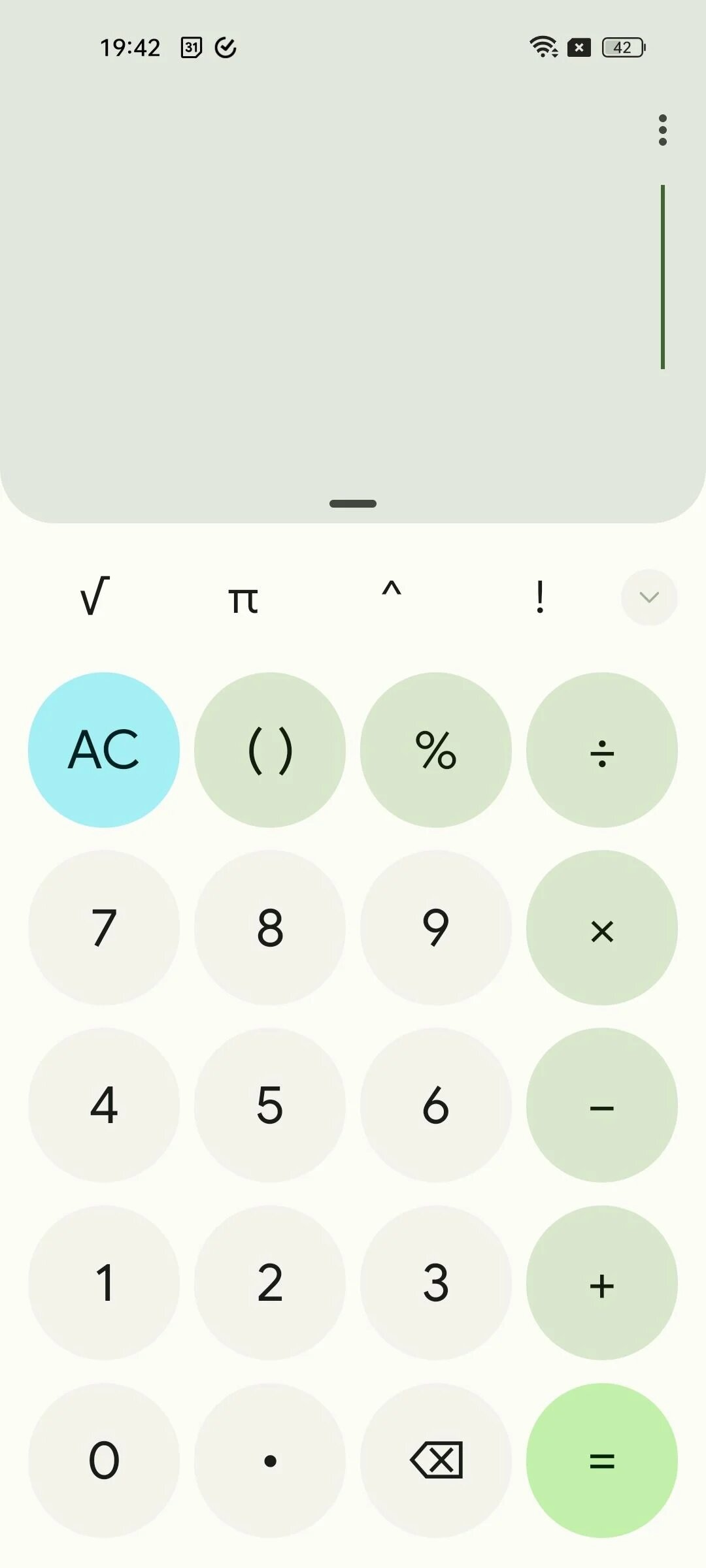Select the minus operator
The width and height of the screenshot is (706, 1568).
click(x=602, y=1105)
